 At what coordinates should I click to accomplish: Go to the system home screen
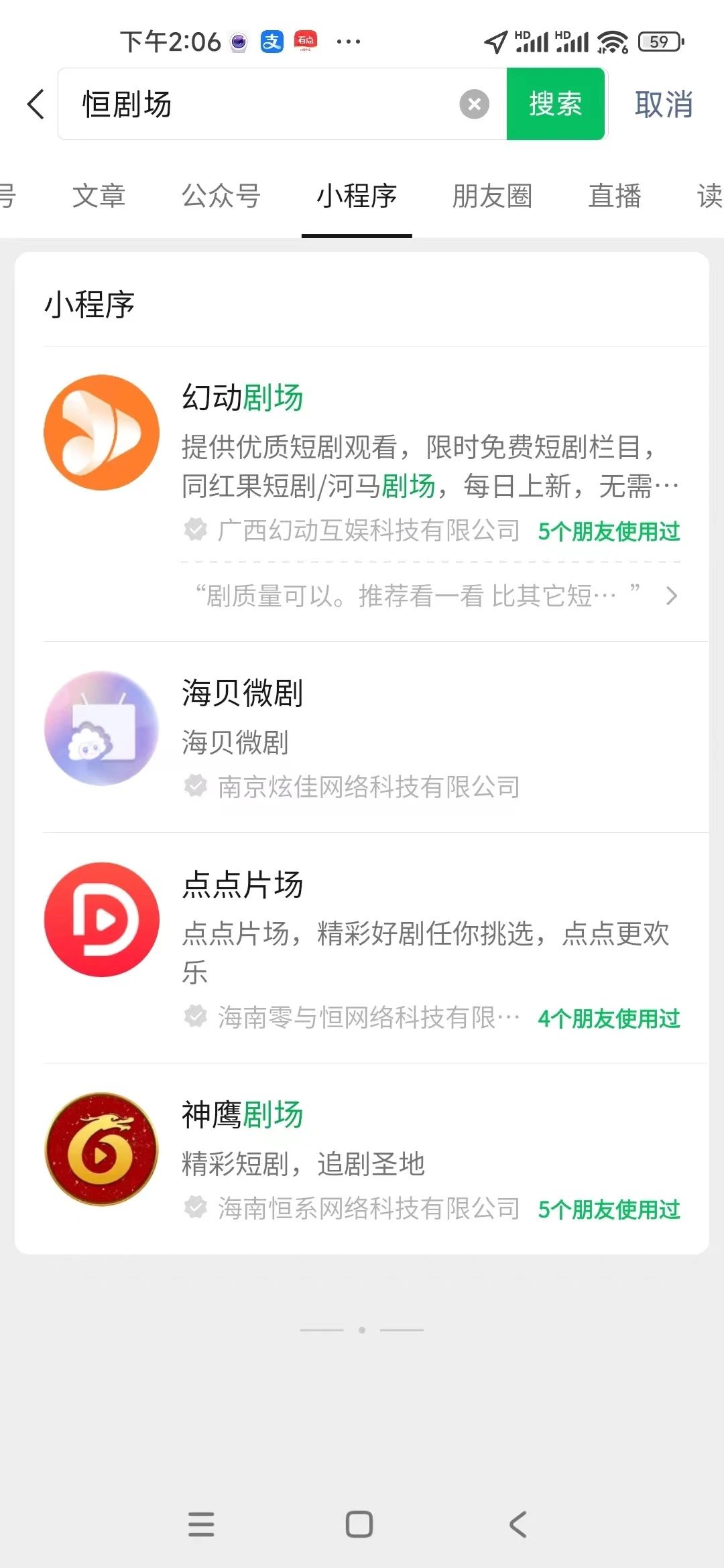coord(359,1524)
